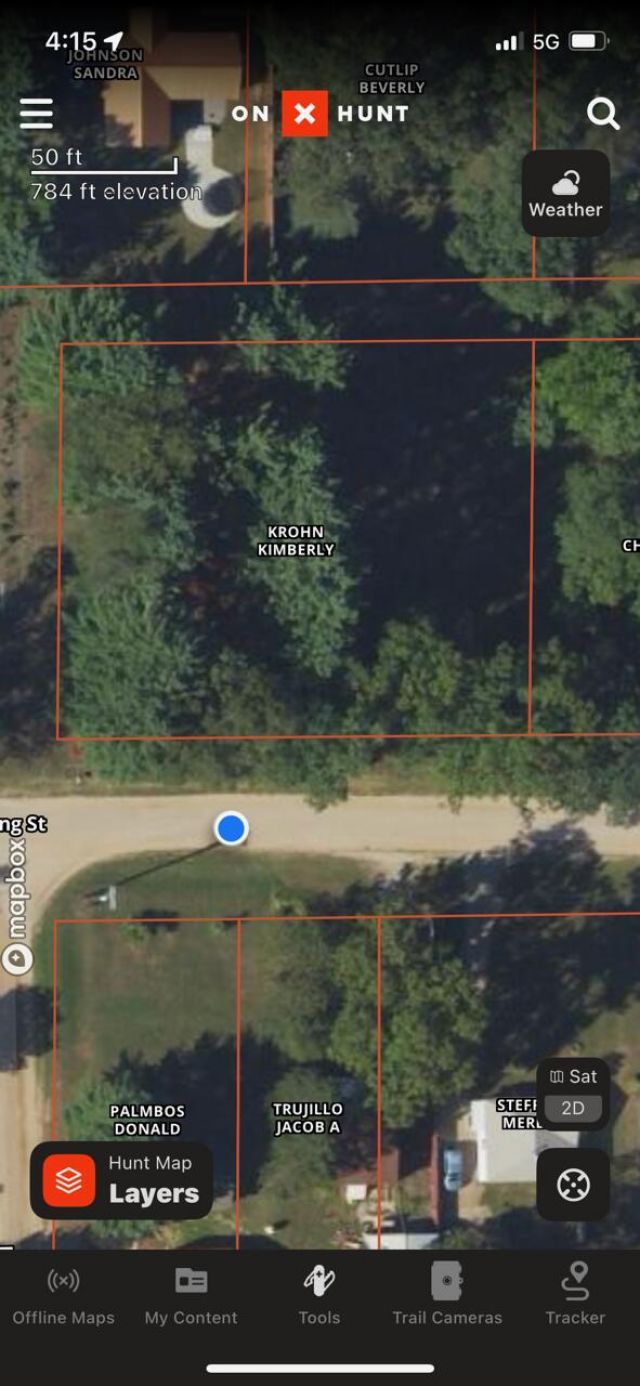Select the Tracker tab

(575, 1296)
